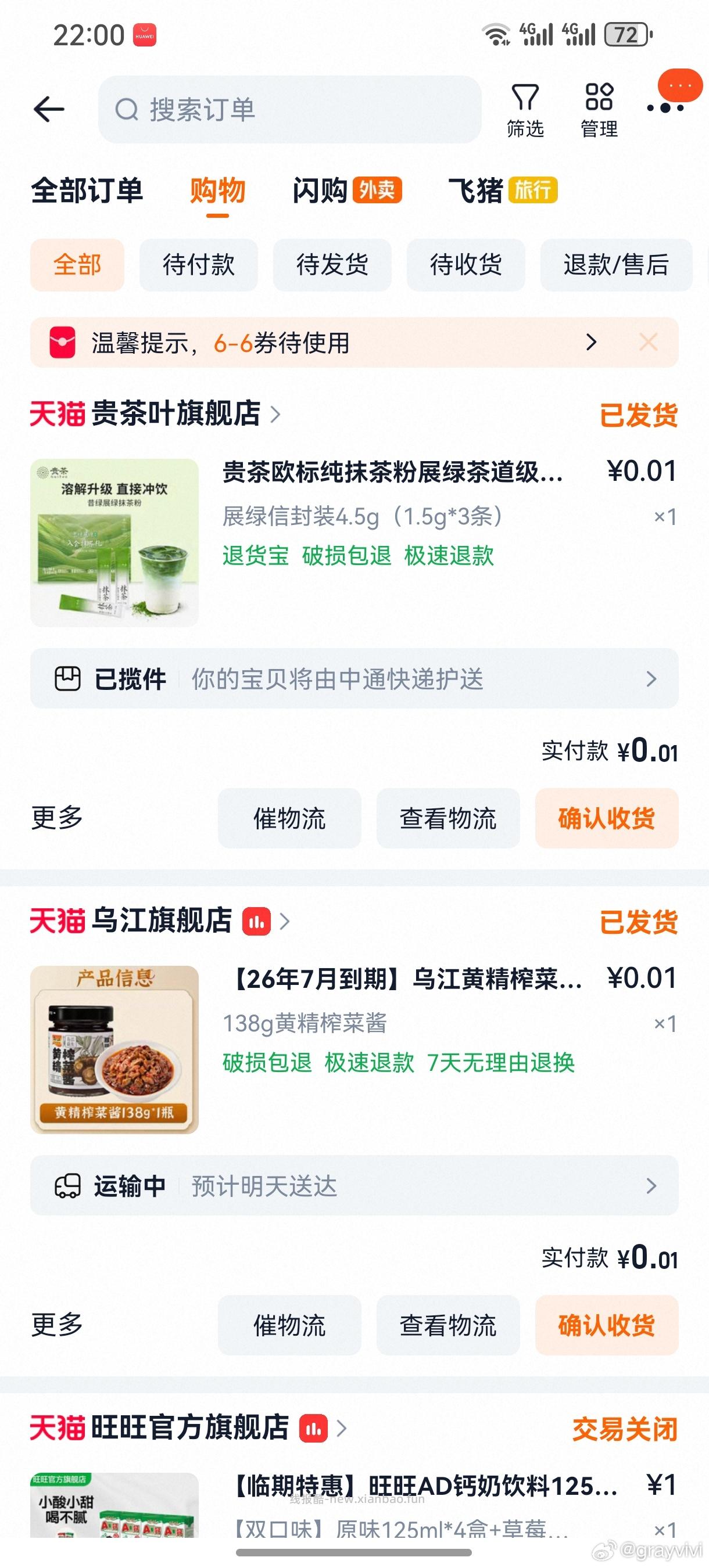This screenshot has height=1568, width=709.
Task: Tap the red envelope coupon icon in notice bar
Action: [63, 342]
